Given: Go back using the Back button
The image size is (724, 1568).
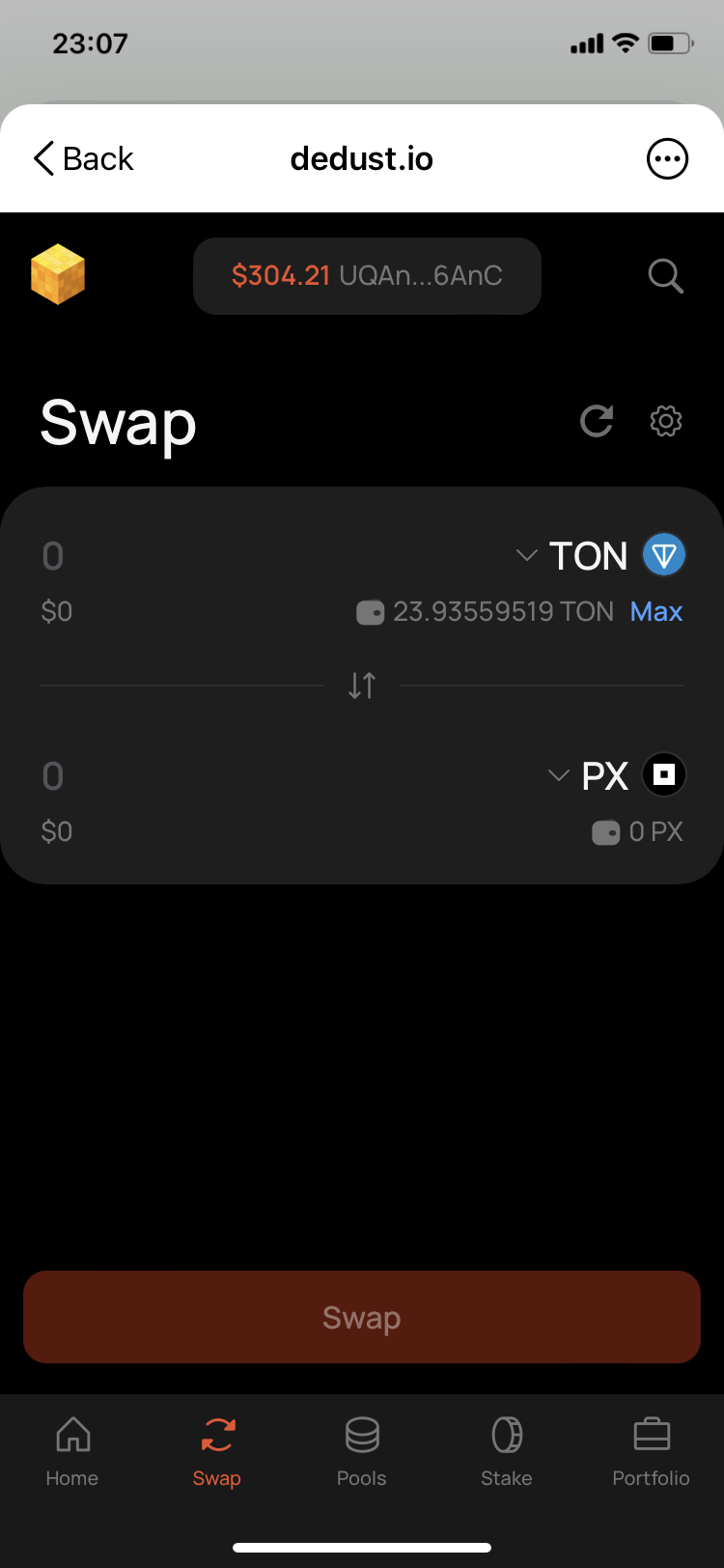Looking at the screenshot, I should [x=84, y=159].
